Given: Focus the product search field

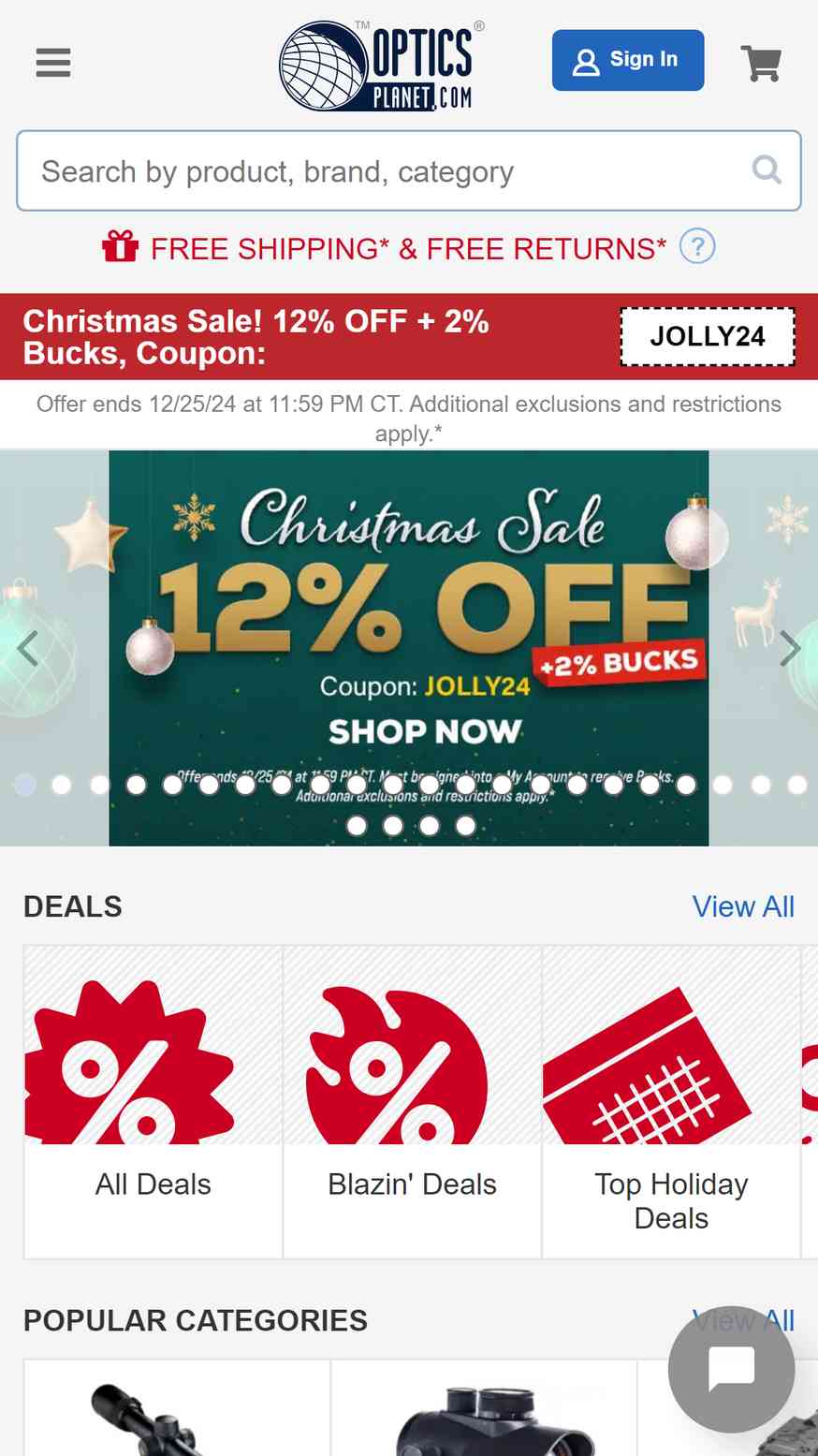Looking at the screenshot, I should coord(409,170).
